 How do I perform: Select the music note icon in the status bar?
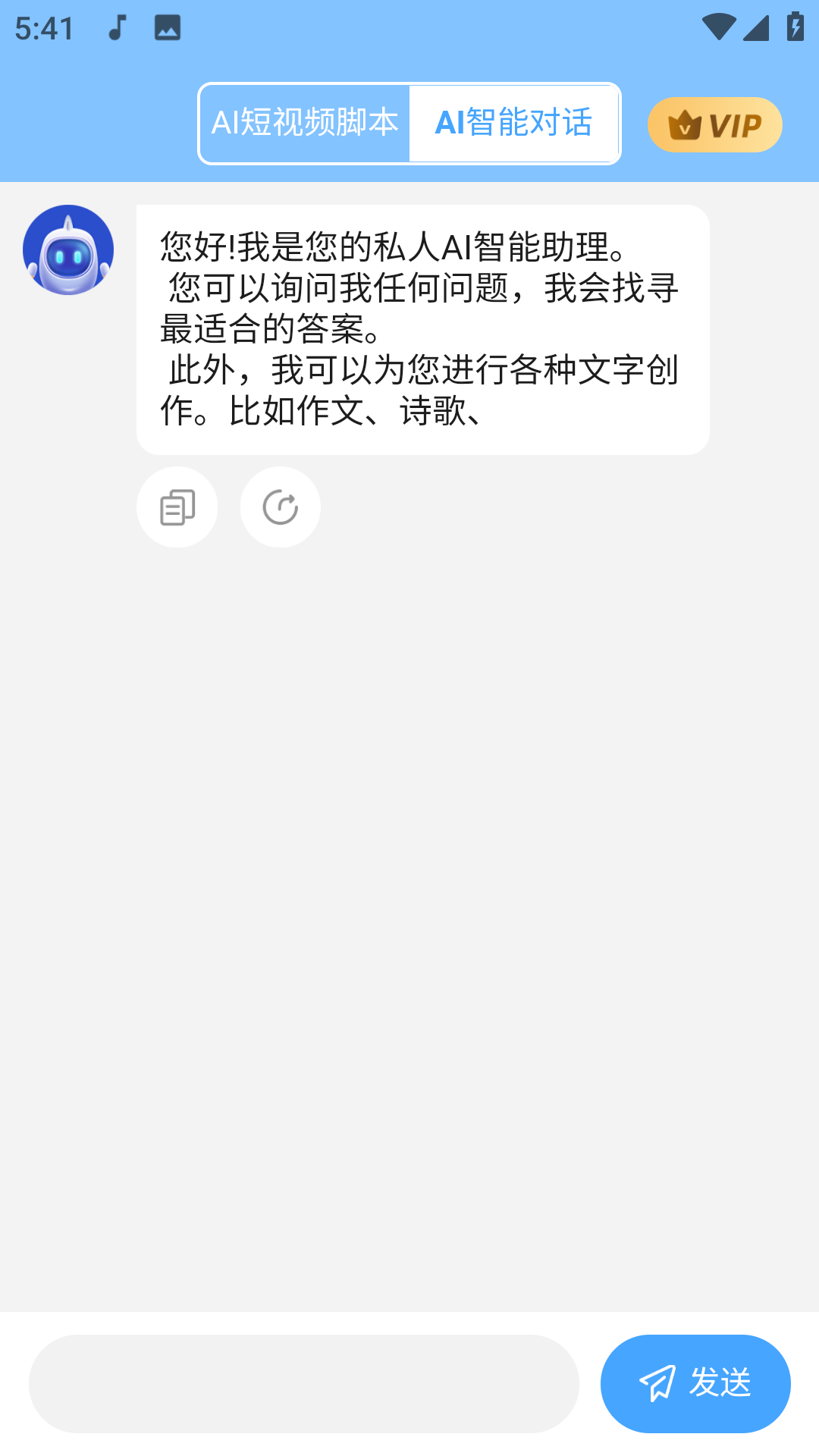click(115, 28)
